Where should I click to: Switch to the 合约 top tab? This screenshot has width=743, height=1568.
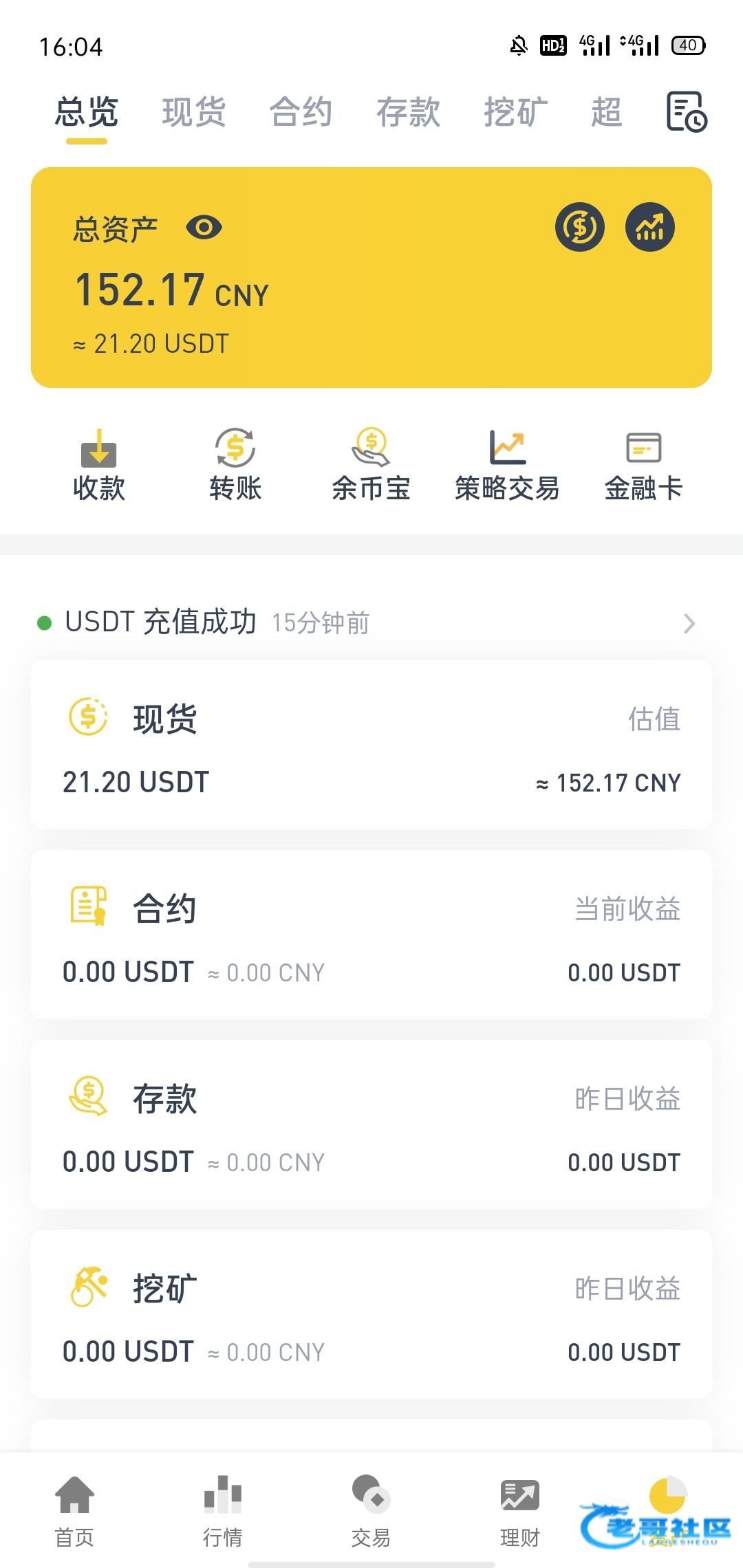click(x=301, y=112)
